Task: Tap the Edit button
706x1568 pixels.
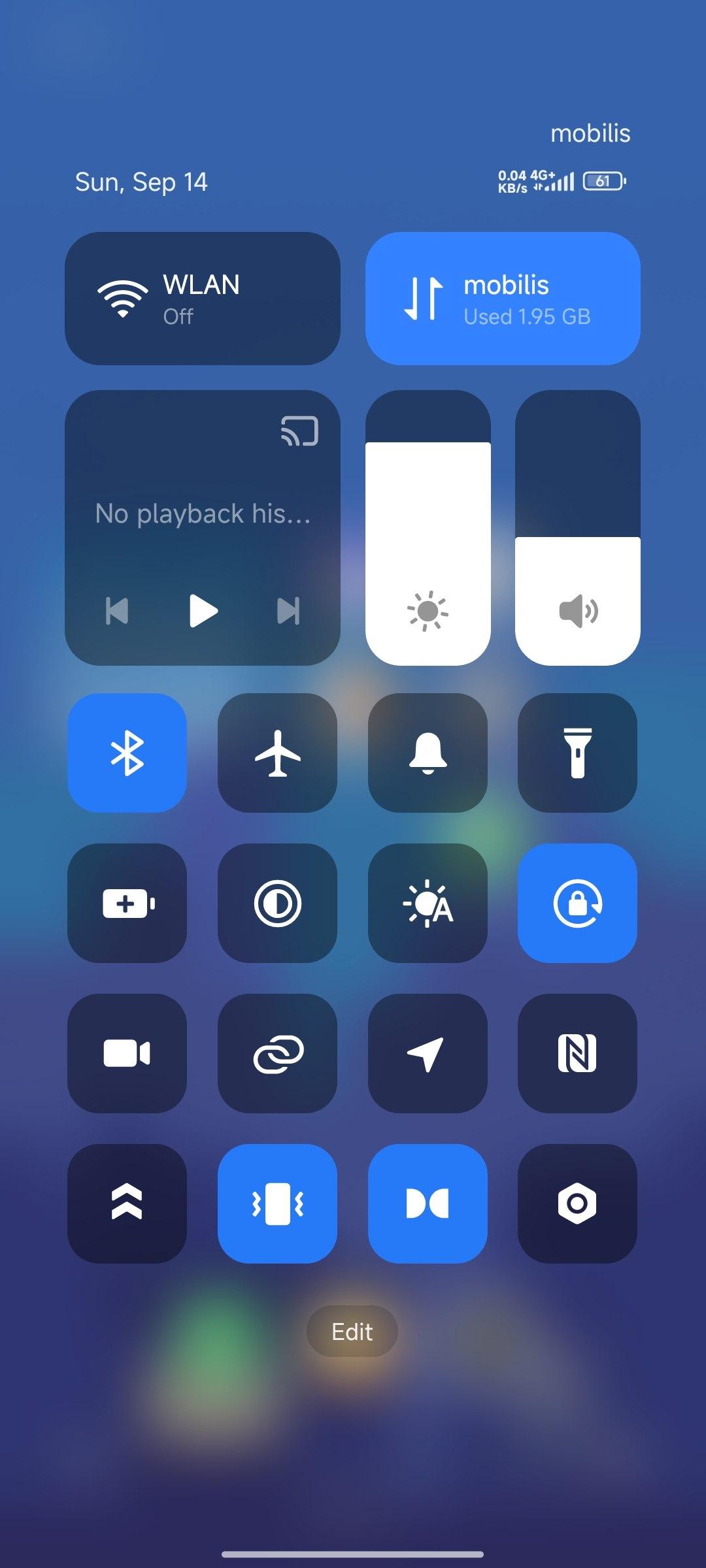Action: [352, 1331]
